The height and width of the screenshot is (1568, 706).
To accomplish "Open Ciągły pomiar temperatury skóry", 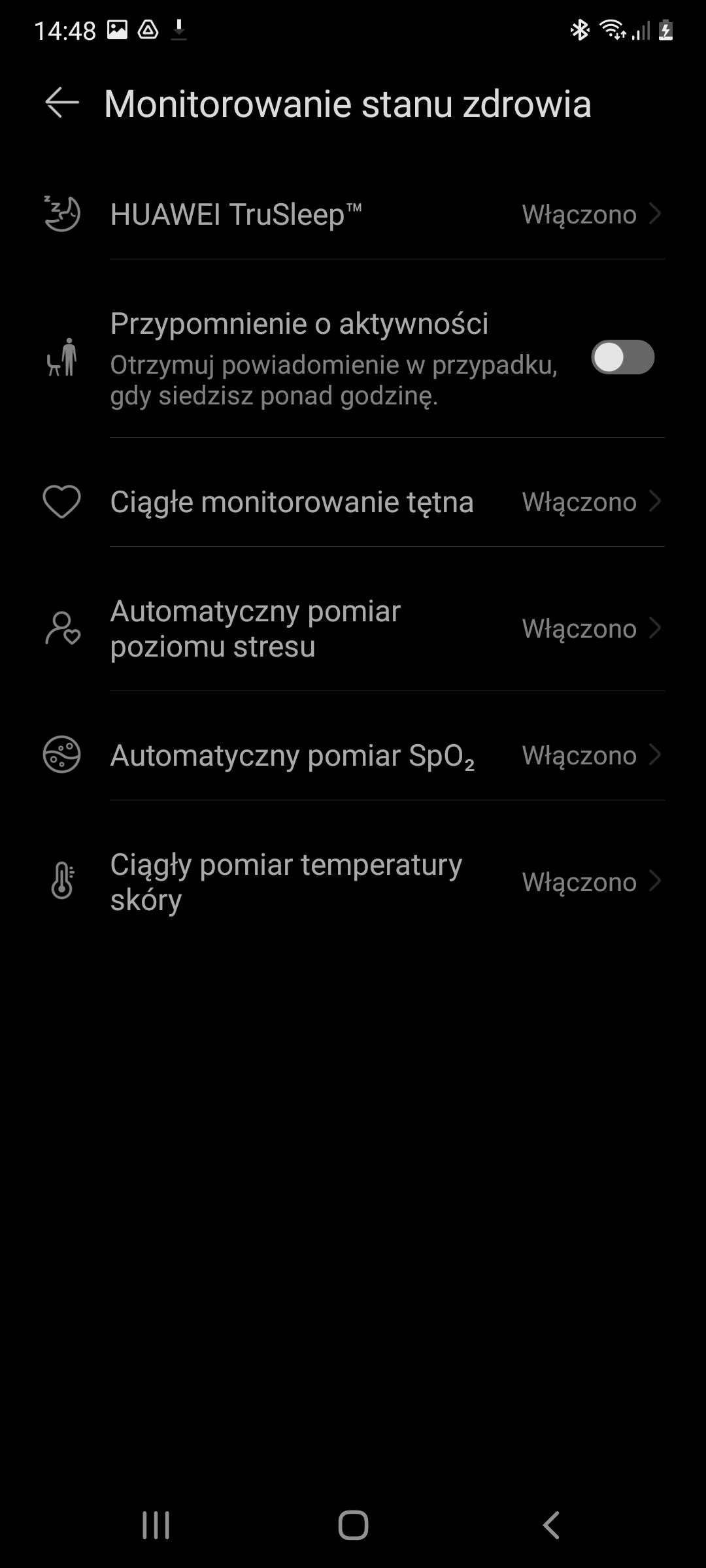I will click(353, 882).
